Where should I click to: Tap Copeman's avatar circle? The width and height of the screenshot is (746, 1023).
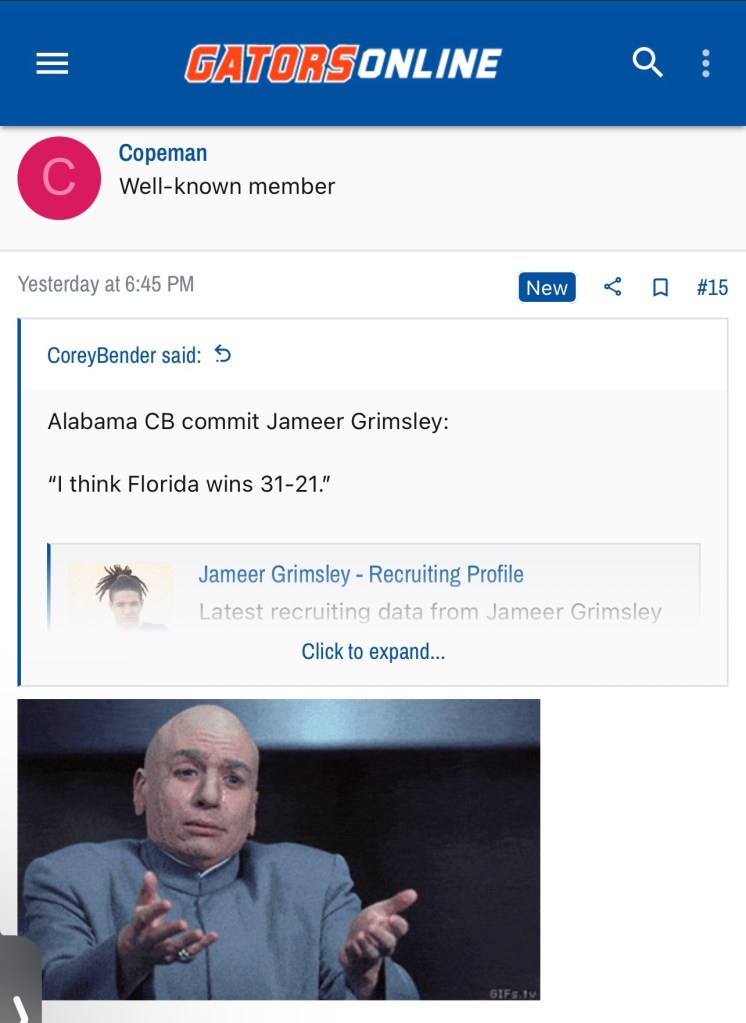click(x=59, y=178)
